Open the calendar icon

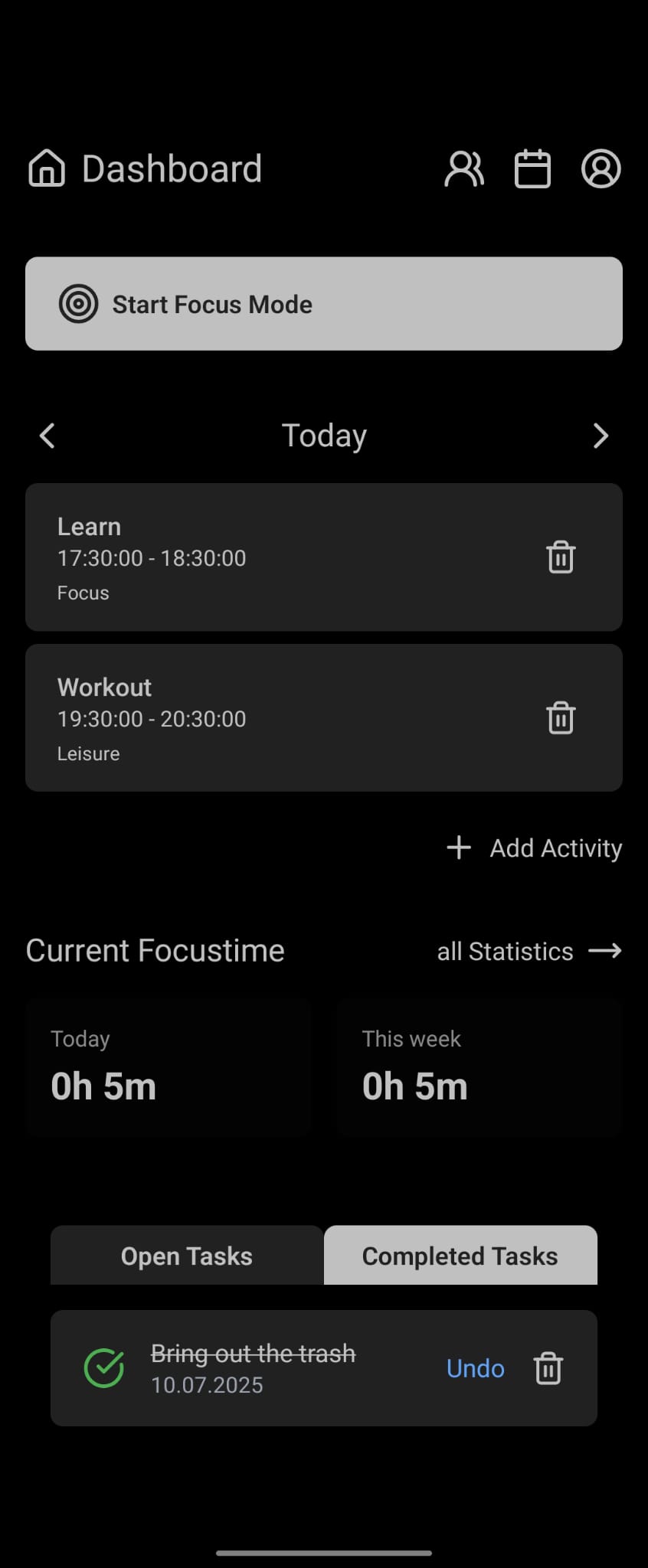pyautogui.click(x=532, y=168)
